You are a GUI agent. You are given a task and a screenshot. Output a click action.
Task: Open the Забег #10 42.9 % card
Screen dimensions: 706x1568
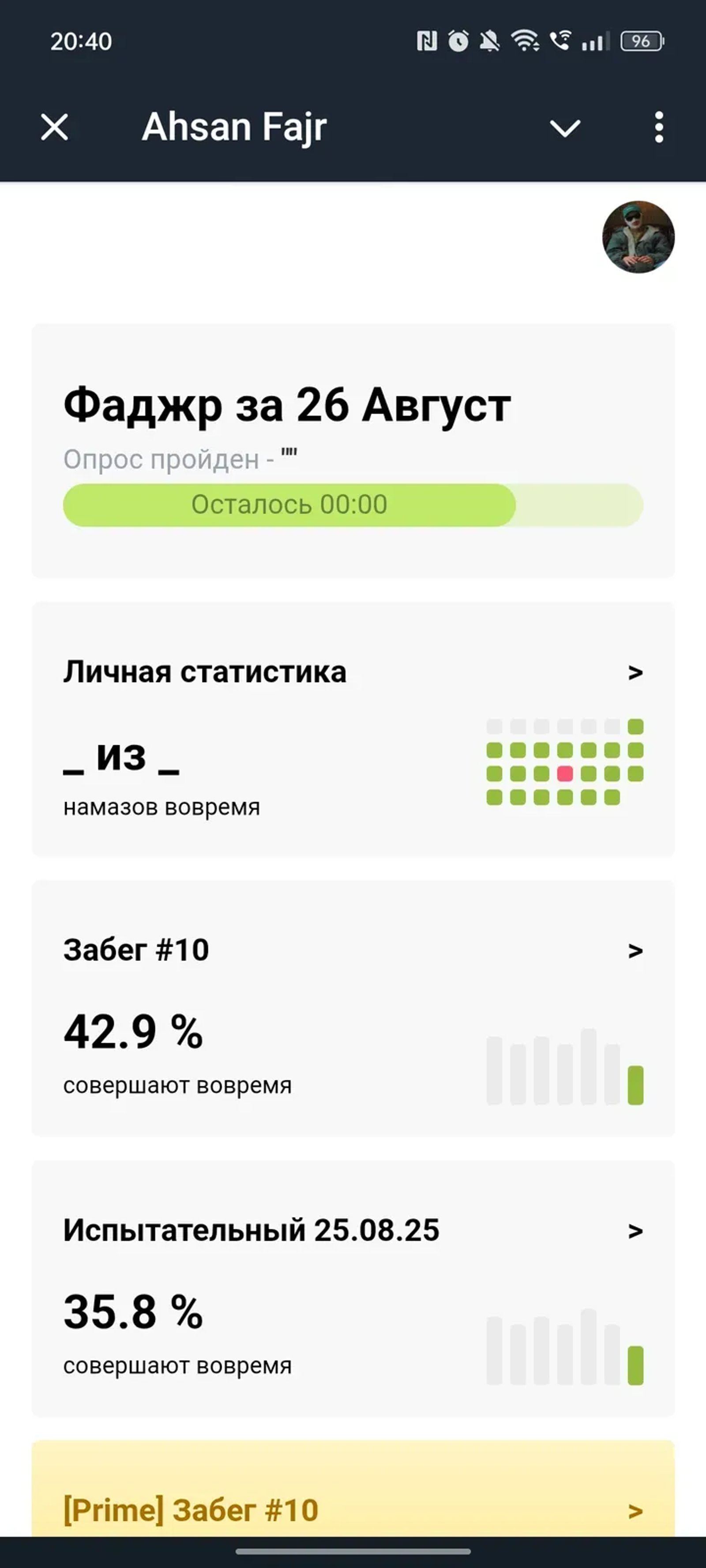tap(353, 1008)
